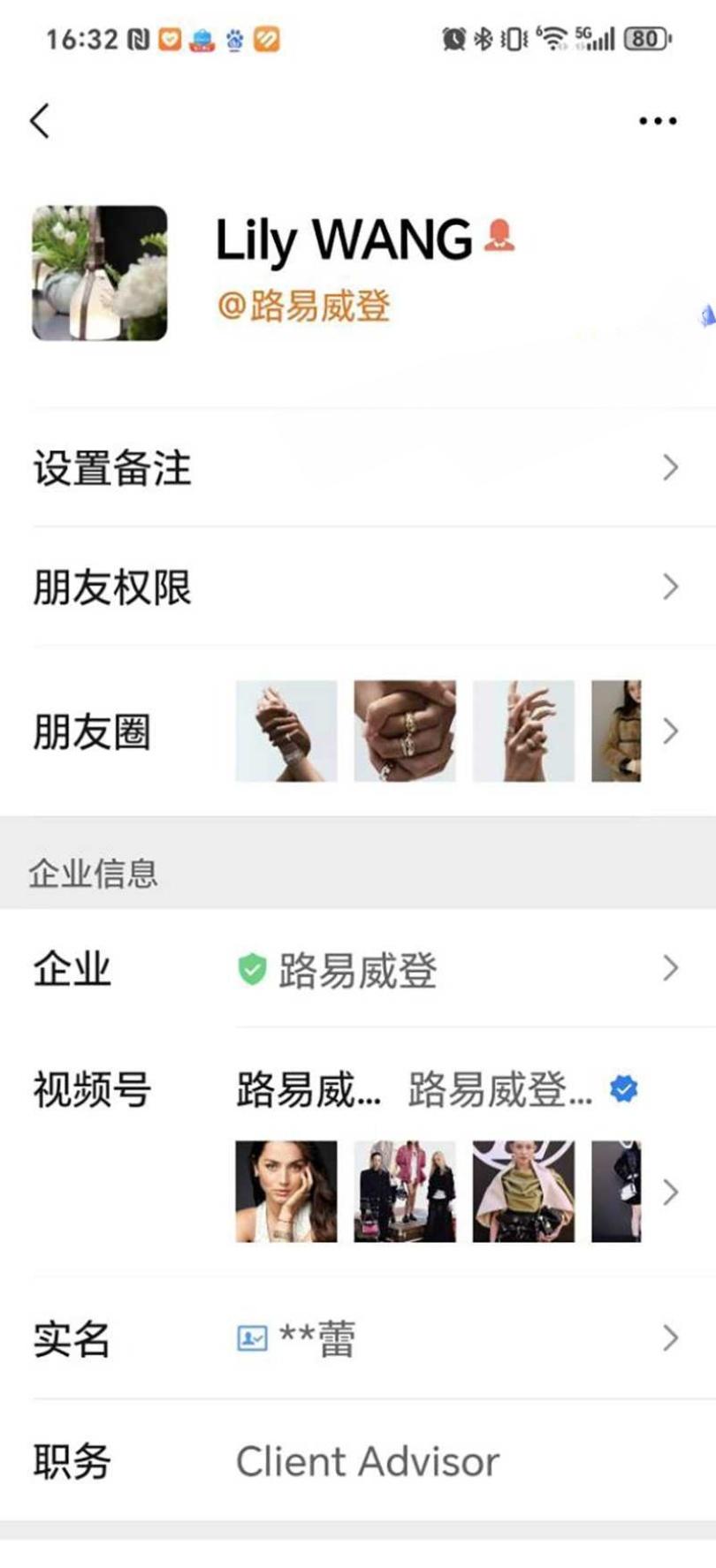Open the 朋友圈 moments row
This screenshot has width=716, height=1568.
[357, 731]
